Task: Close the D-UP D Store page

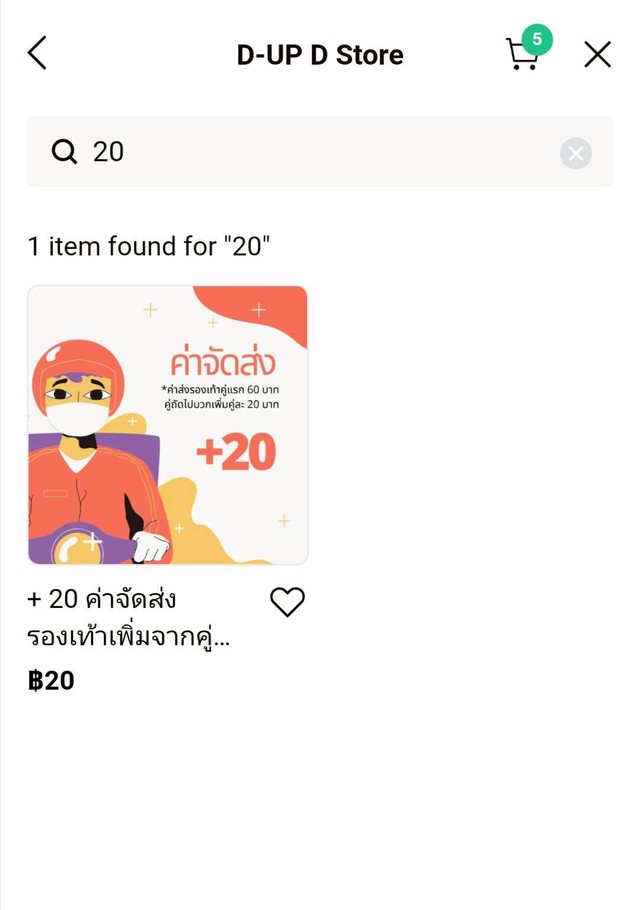Action: (x=597, y=54)
